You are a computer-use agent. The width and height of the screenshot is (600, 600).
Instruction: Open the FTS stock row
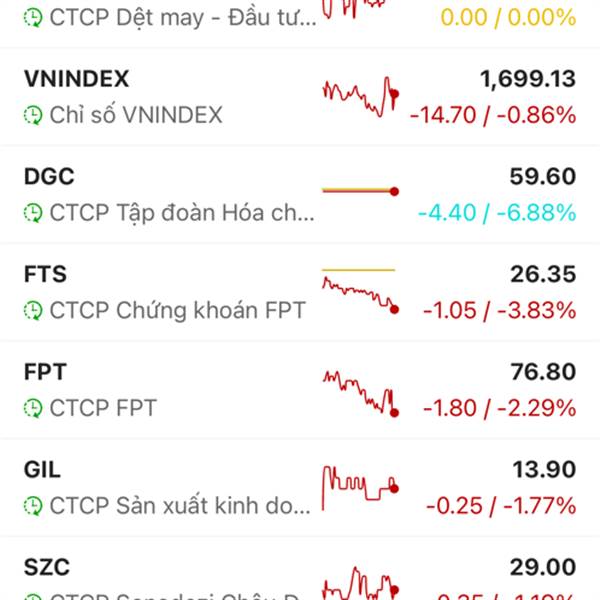point(300,292)
